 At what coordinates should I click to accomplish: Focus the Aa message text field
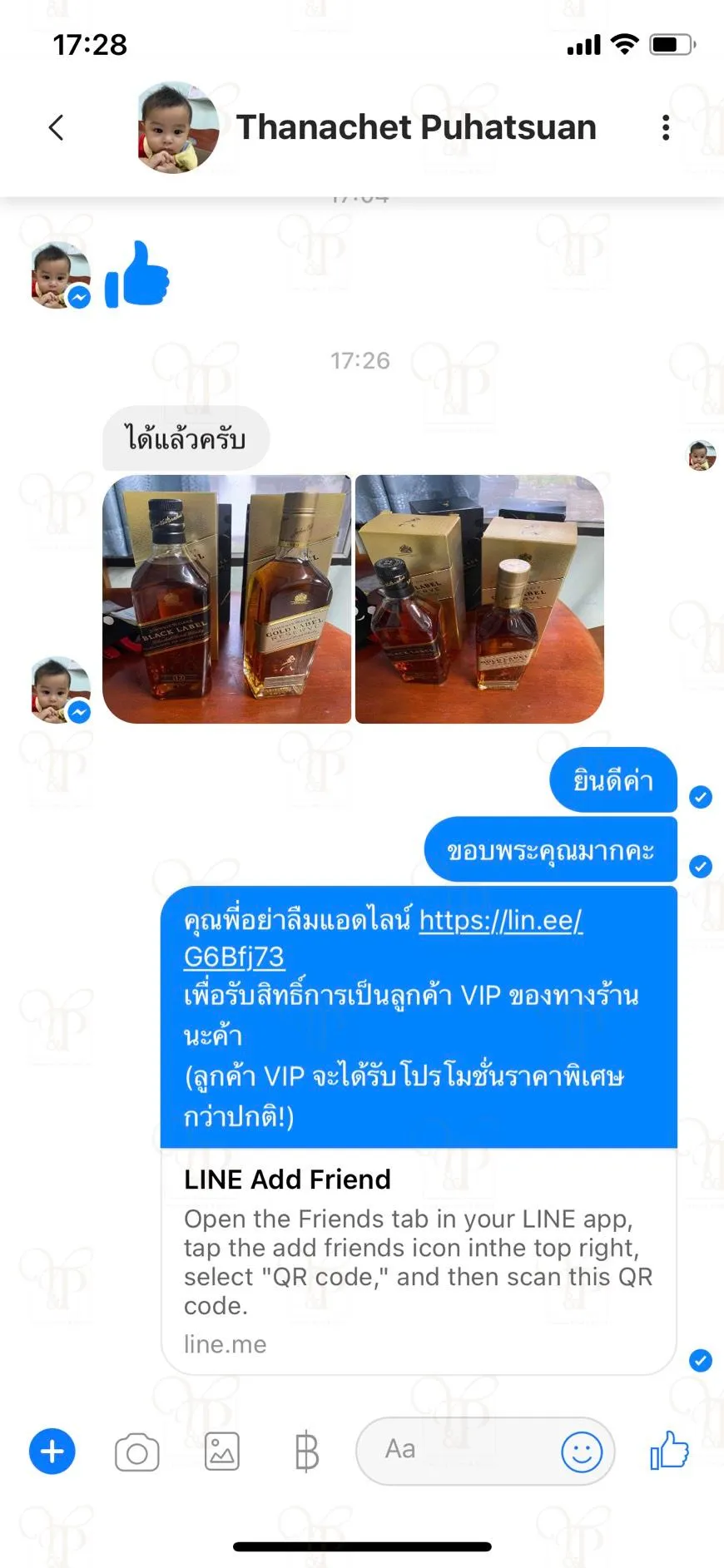tap(458, 1451)
